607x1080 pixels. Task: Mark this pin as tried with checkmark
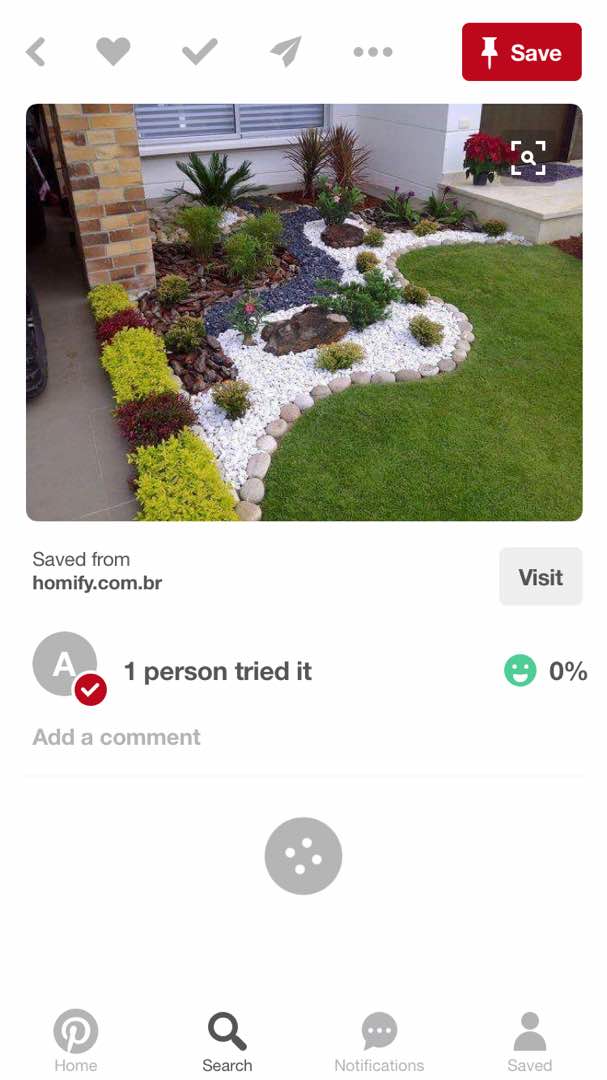tap(199, 52)
